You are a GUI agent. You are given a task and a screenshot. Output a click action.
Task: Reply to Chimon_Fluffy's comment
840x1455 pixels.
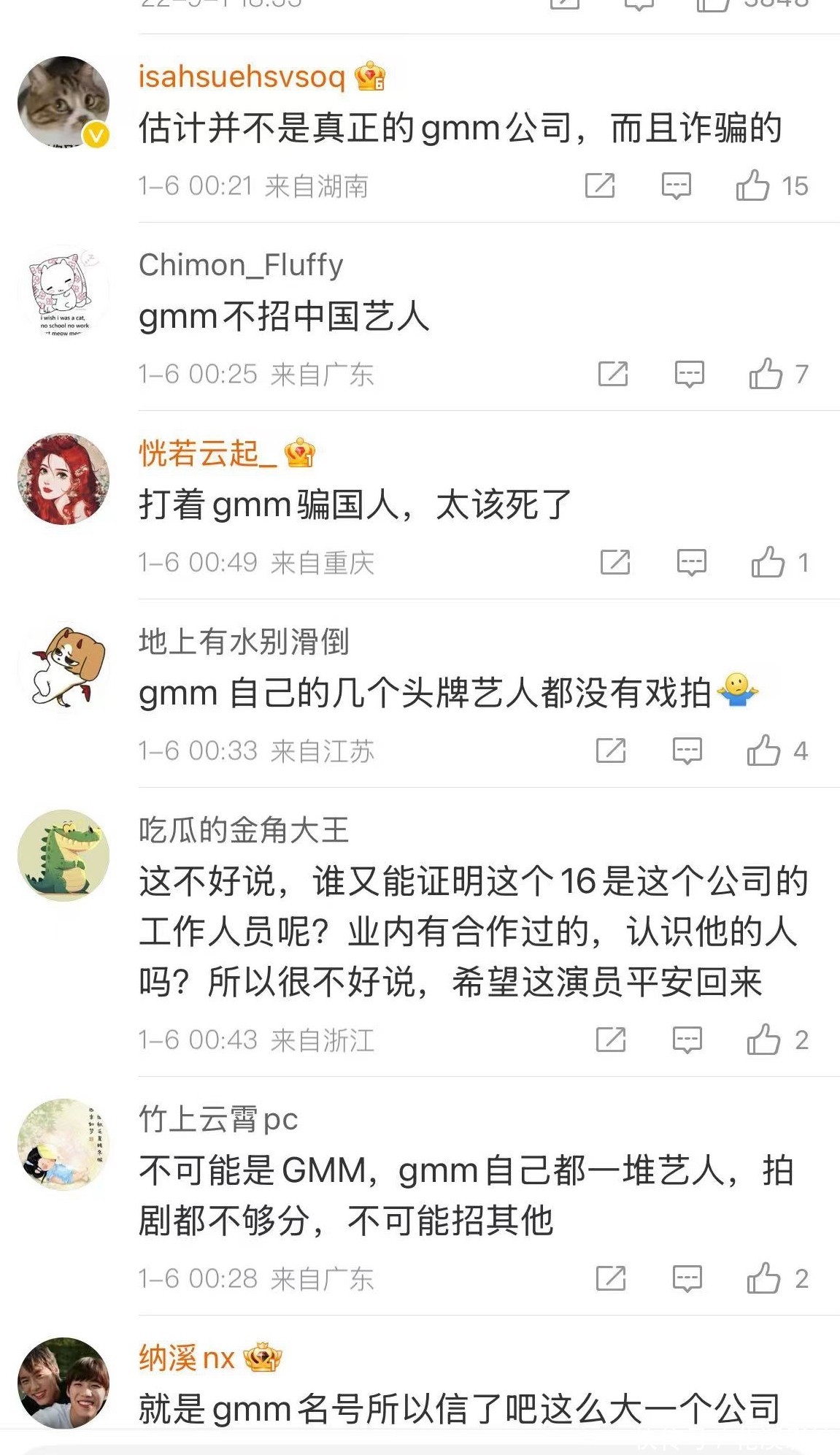pyautogui.click(x=689, y=375)
